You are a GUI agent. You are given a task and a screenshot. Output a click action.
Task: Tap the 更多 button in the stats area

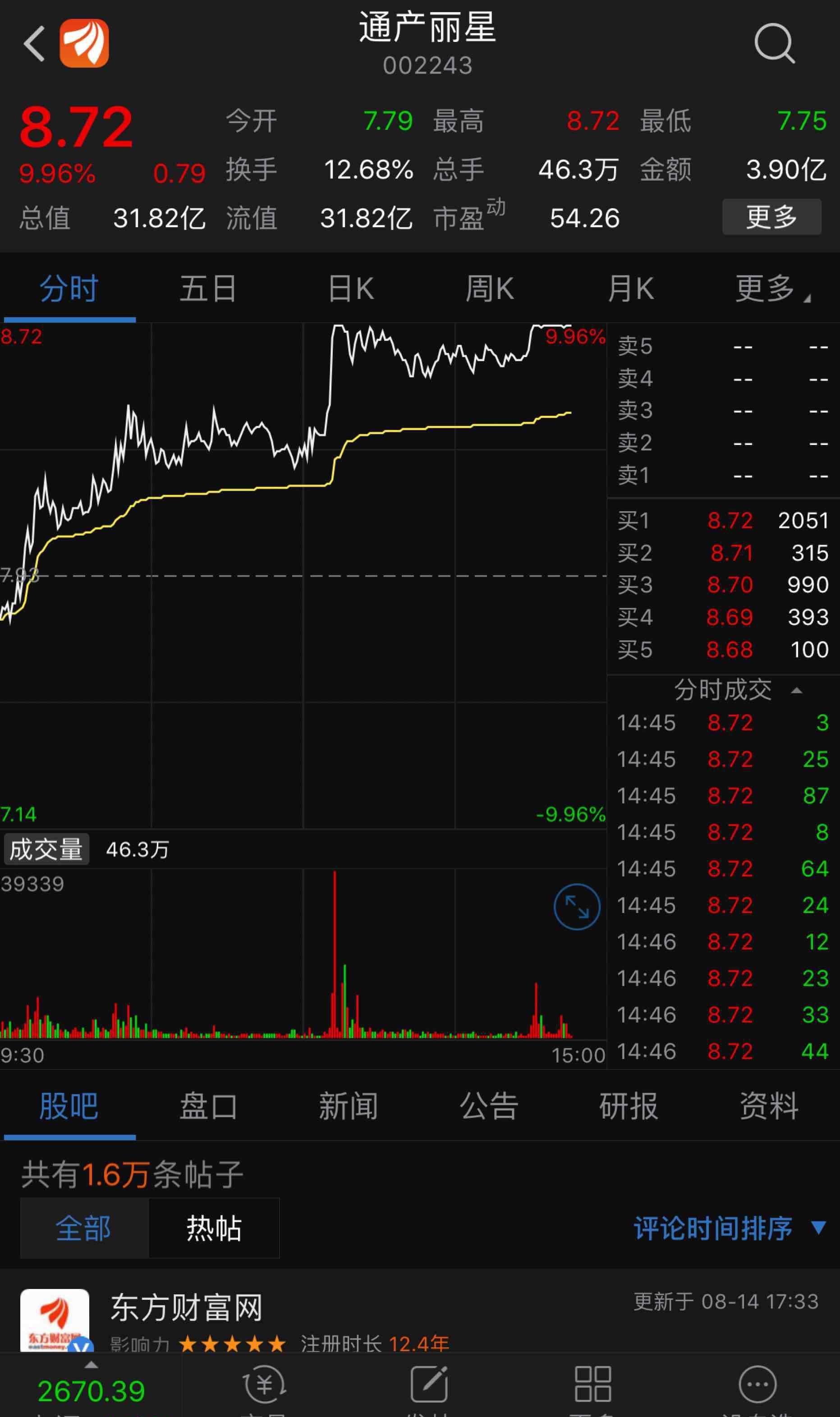(771, 216)
